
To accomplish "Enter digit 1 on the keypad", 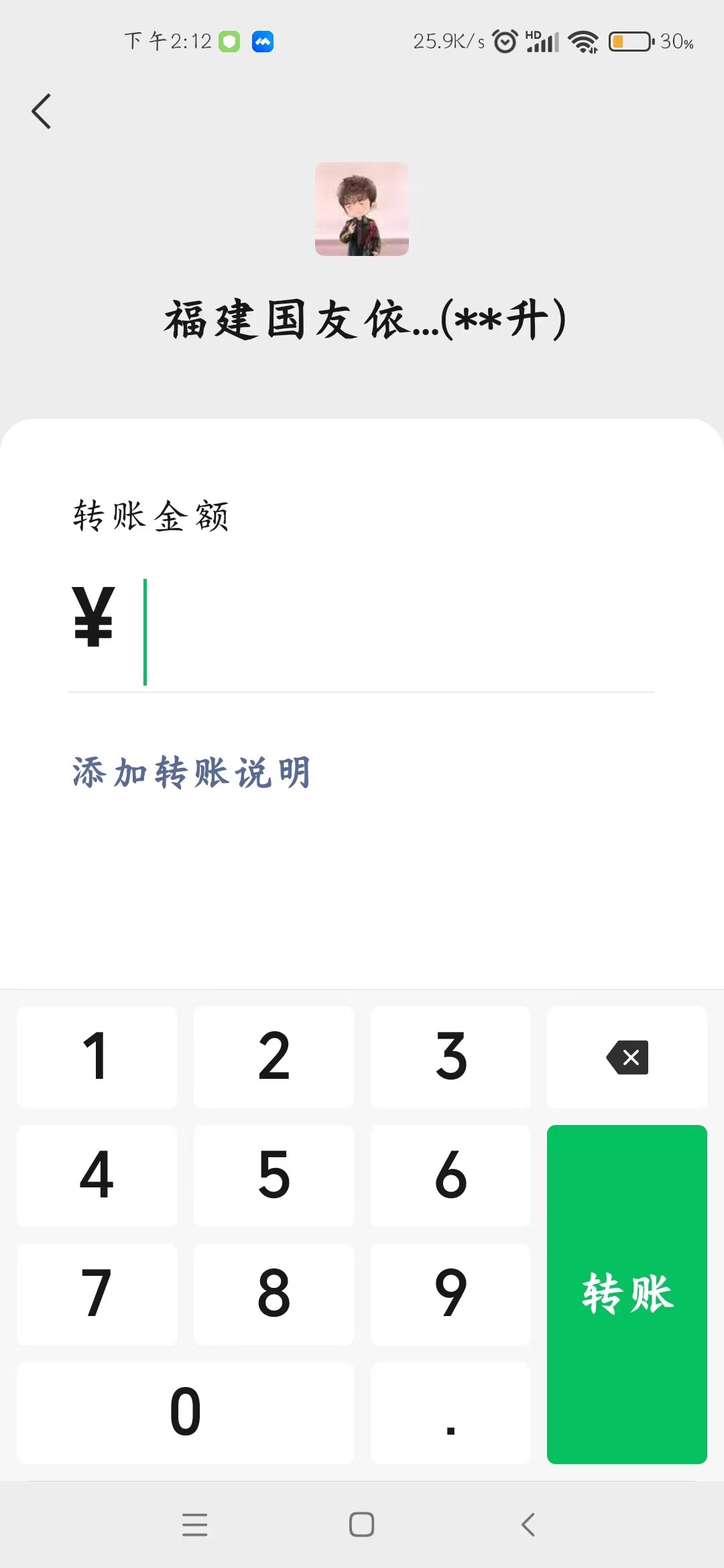I will (x=97, y=1057).
